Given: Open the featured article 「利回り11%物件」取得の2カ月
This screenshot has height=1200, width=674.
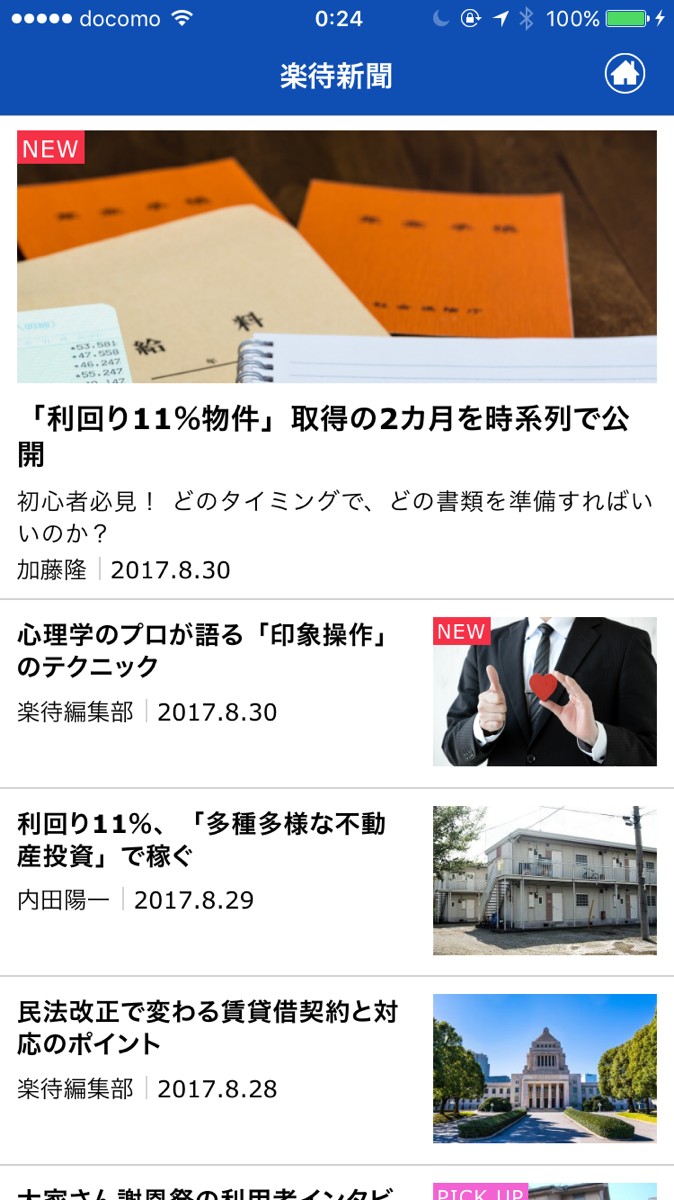Looking at the screenshot, I should [323, 434].
